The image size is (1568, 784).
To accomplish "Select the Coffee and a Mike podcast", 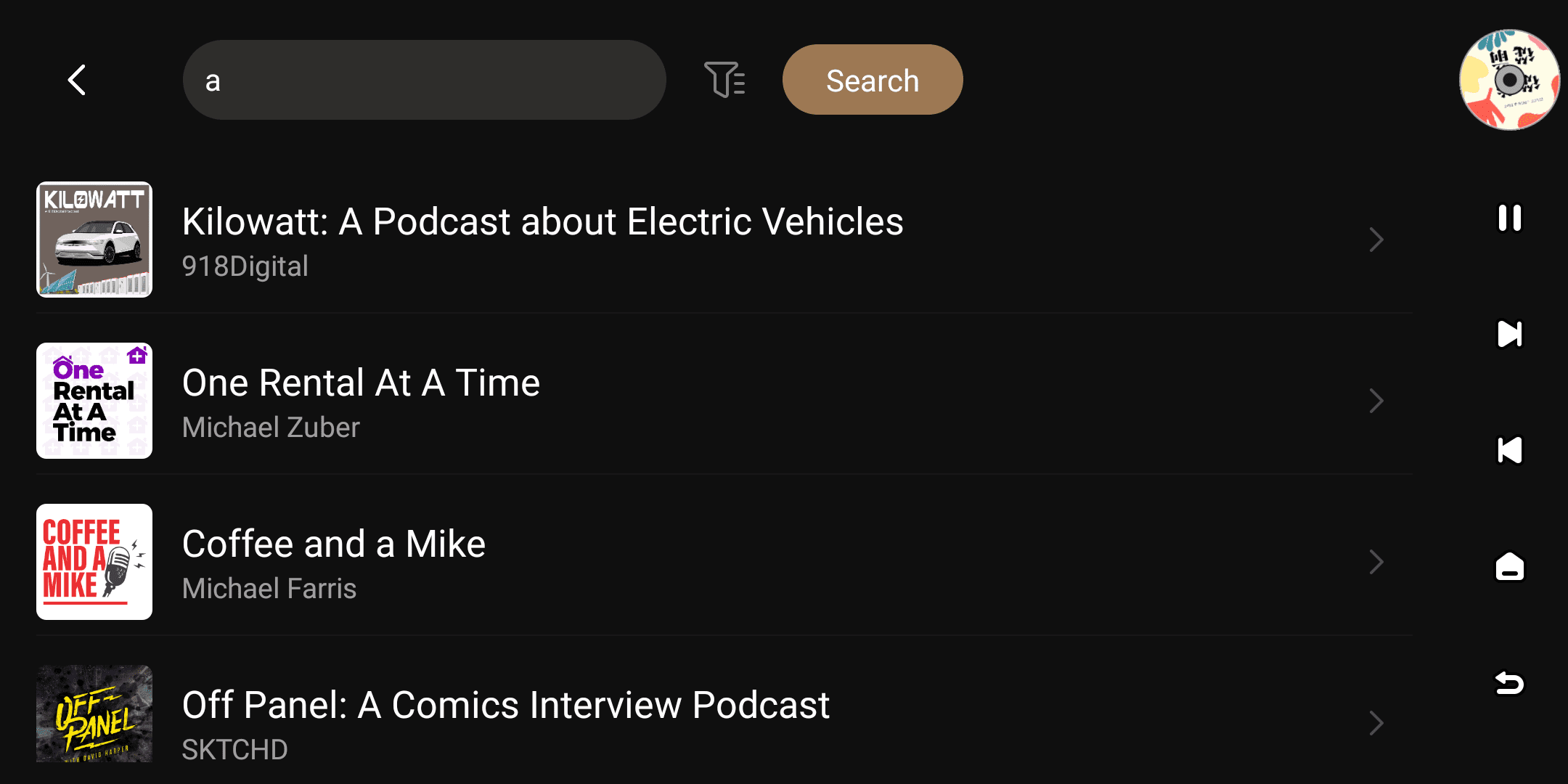I will tap(333, 562).
